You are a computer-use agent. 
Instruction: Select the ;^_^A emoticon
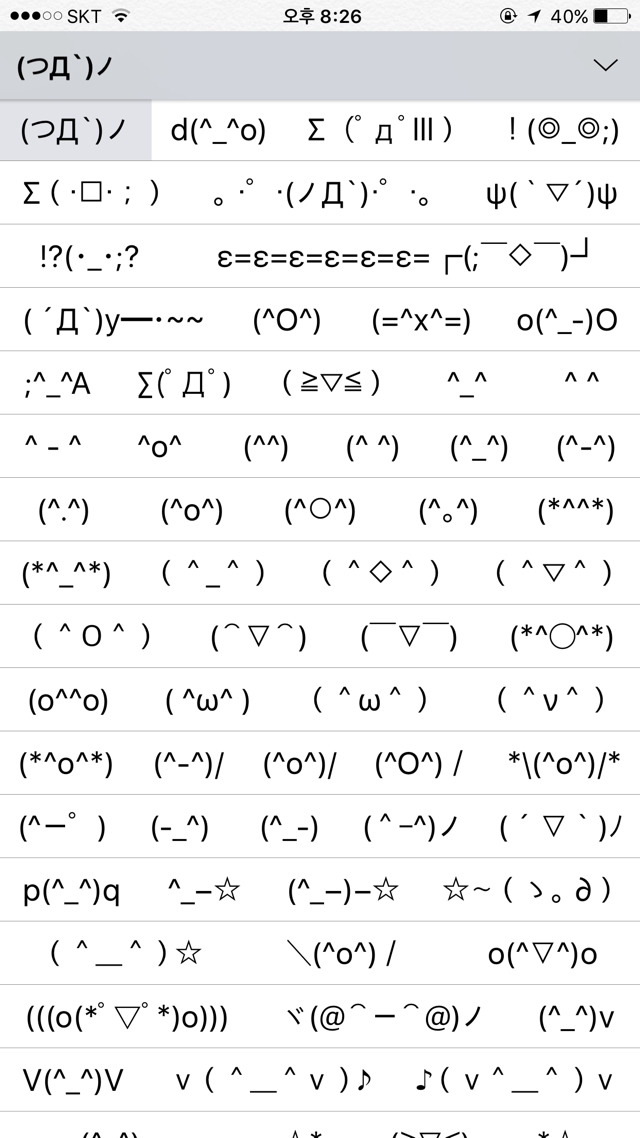[x=57, y=383]
